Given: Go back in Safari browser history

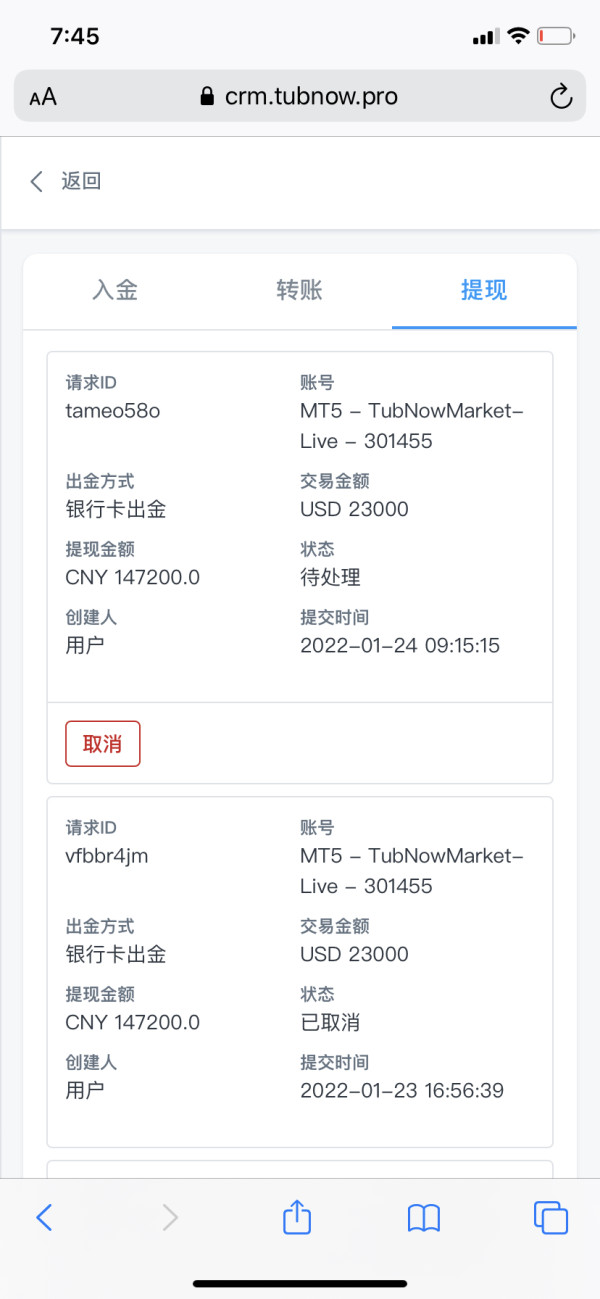Looking at the screenshot, I should pos(44,1217).
